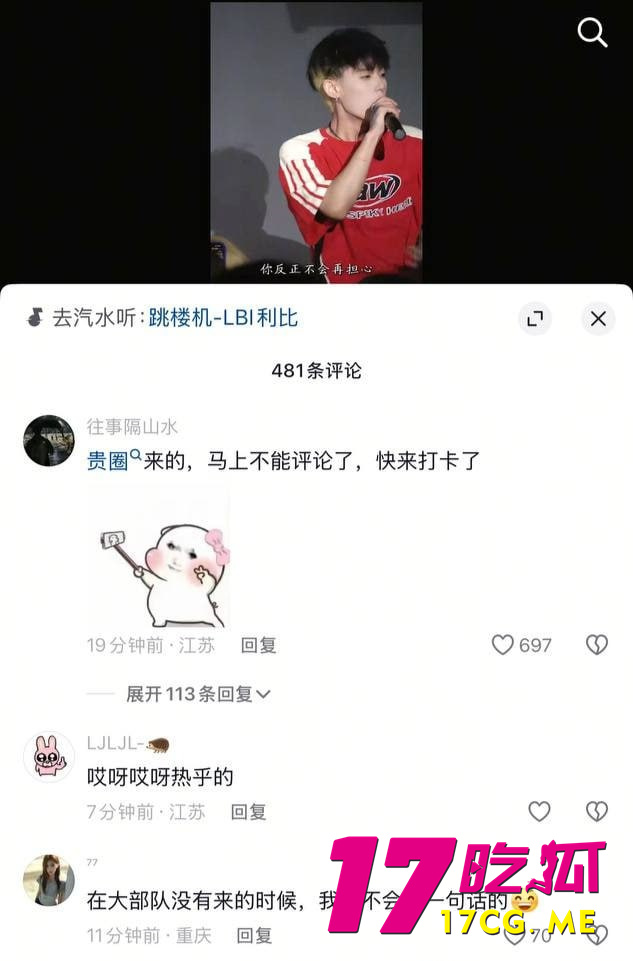Reply to LJLJL-'s comment

click(248, 812)
